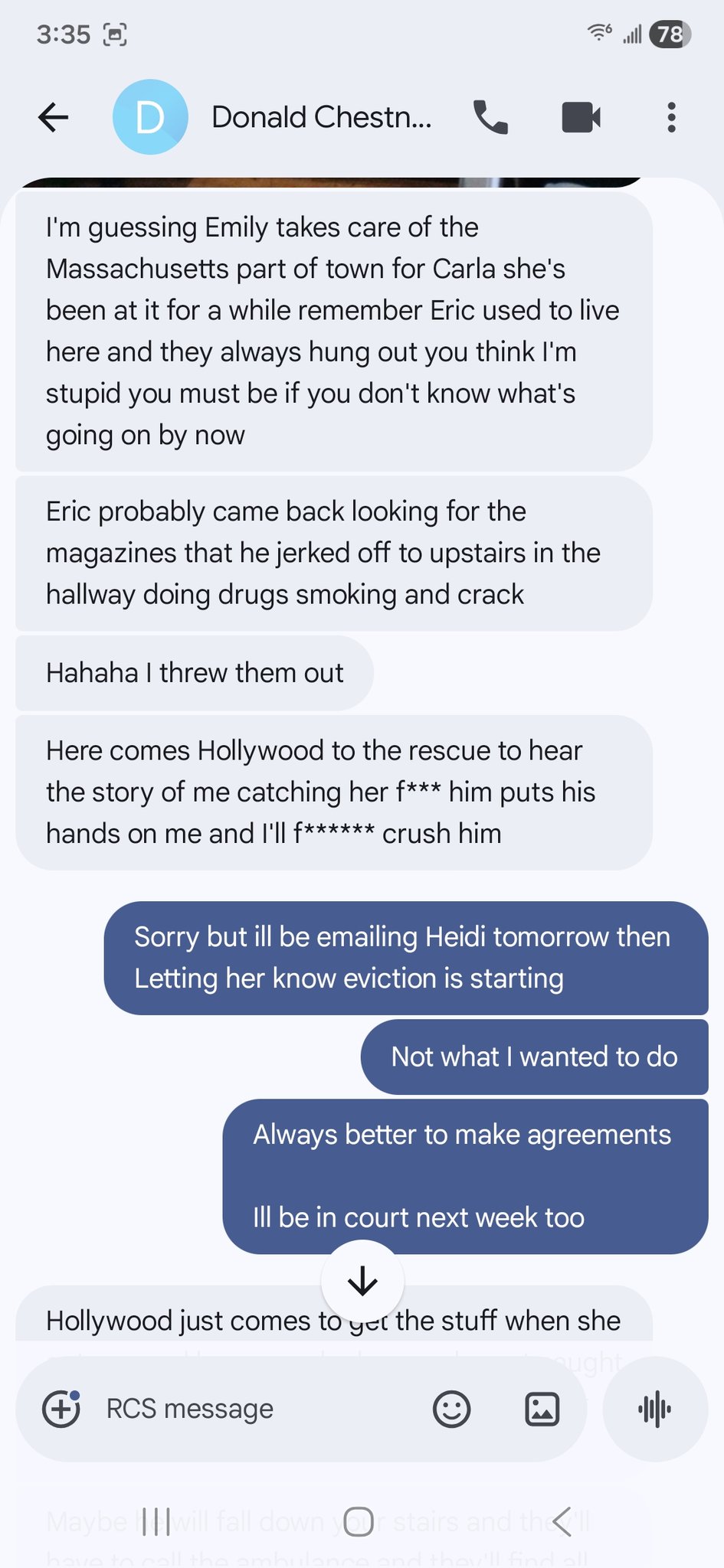Go back to the conversations list
The image size is (724, 1568).
54,117
